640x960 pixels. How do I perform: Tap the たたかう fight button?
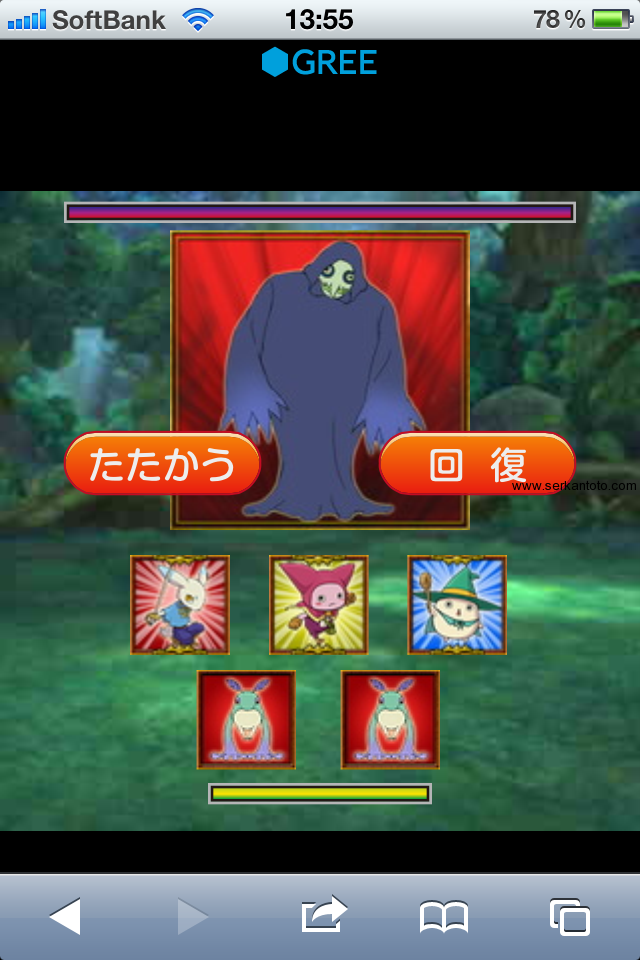click(x=162, y=464)
